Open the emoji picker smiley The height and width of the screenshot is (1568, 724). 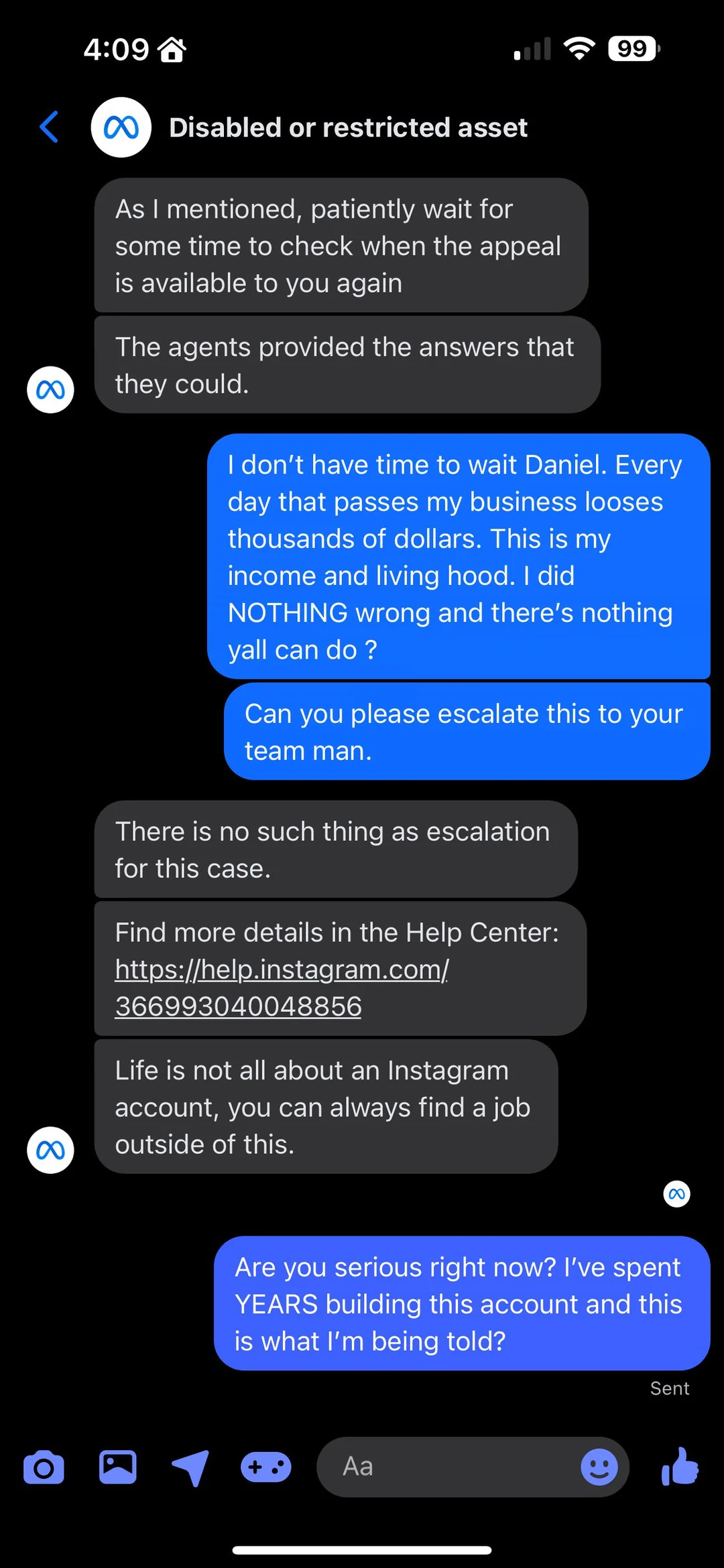[599, 1467]
